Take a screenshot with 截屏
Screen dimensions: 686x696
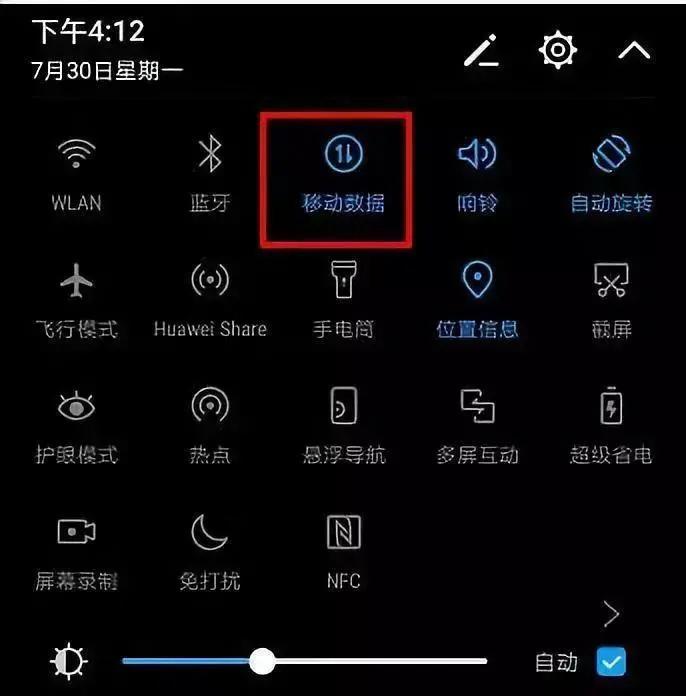610,282
